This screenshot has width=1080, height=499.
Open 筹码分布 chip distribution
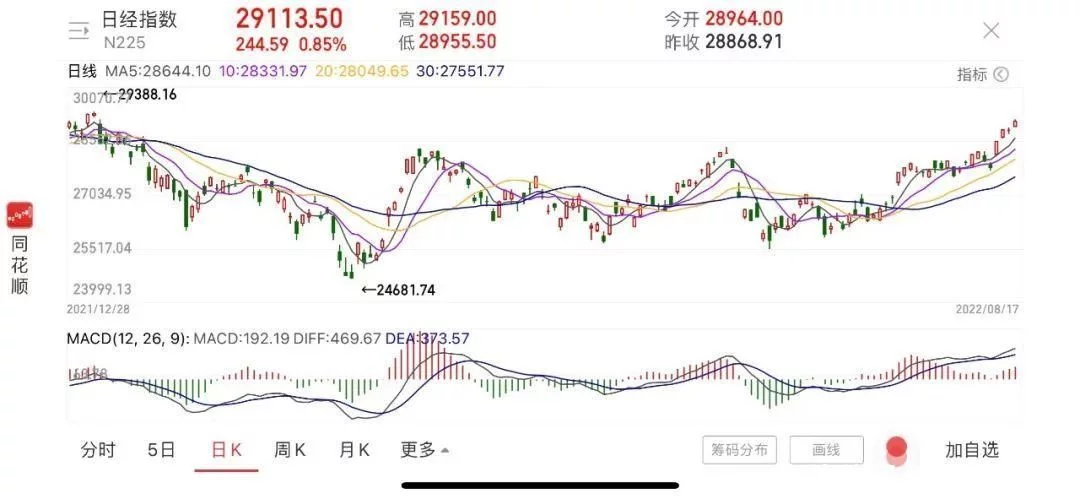pos(740,450)
